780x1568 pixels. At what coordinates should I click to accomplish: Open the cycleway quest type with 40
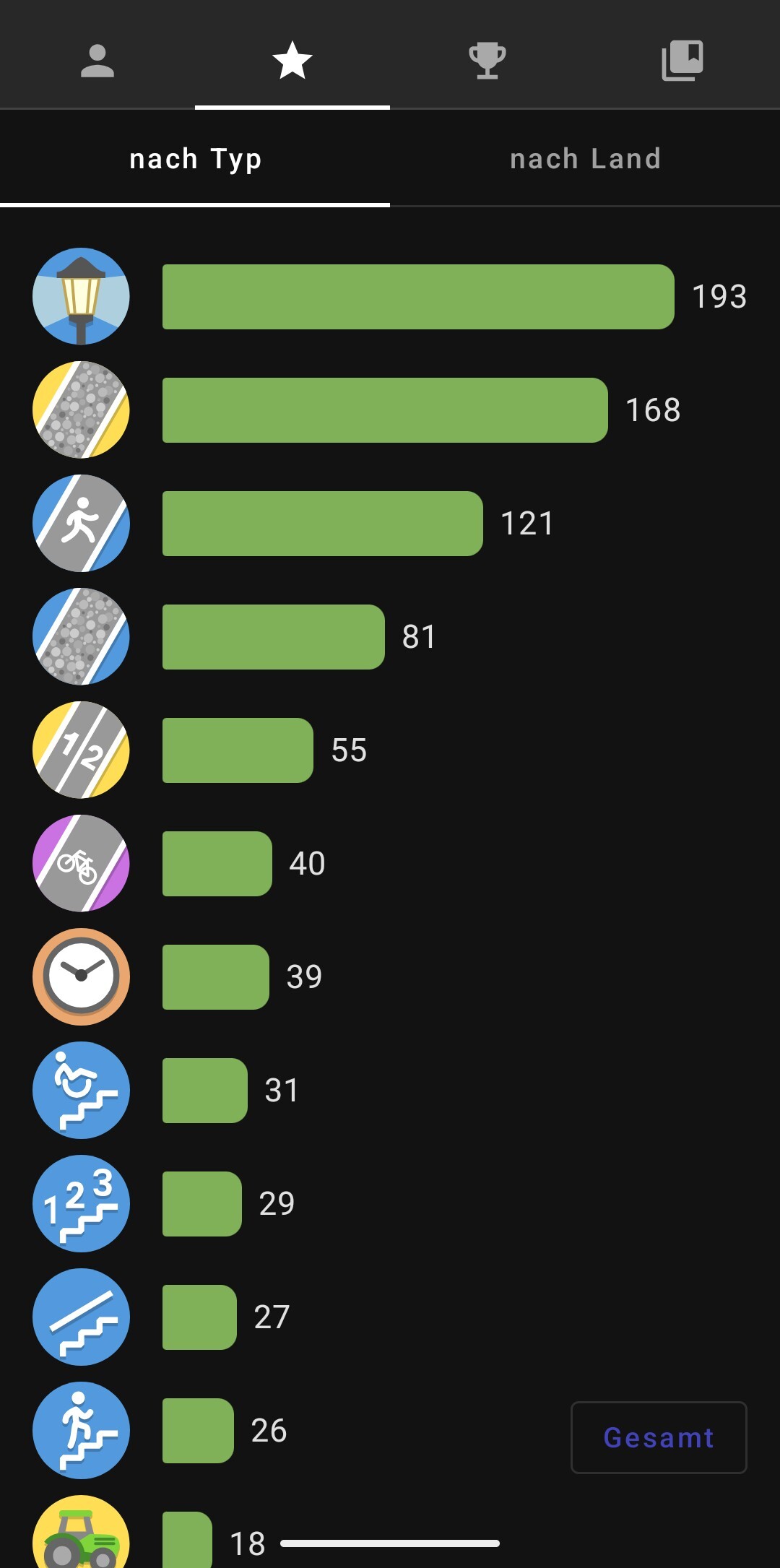81,863
